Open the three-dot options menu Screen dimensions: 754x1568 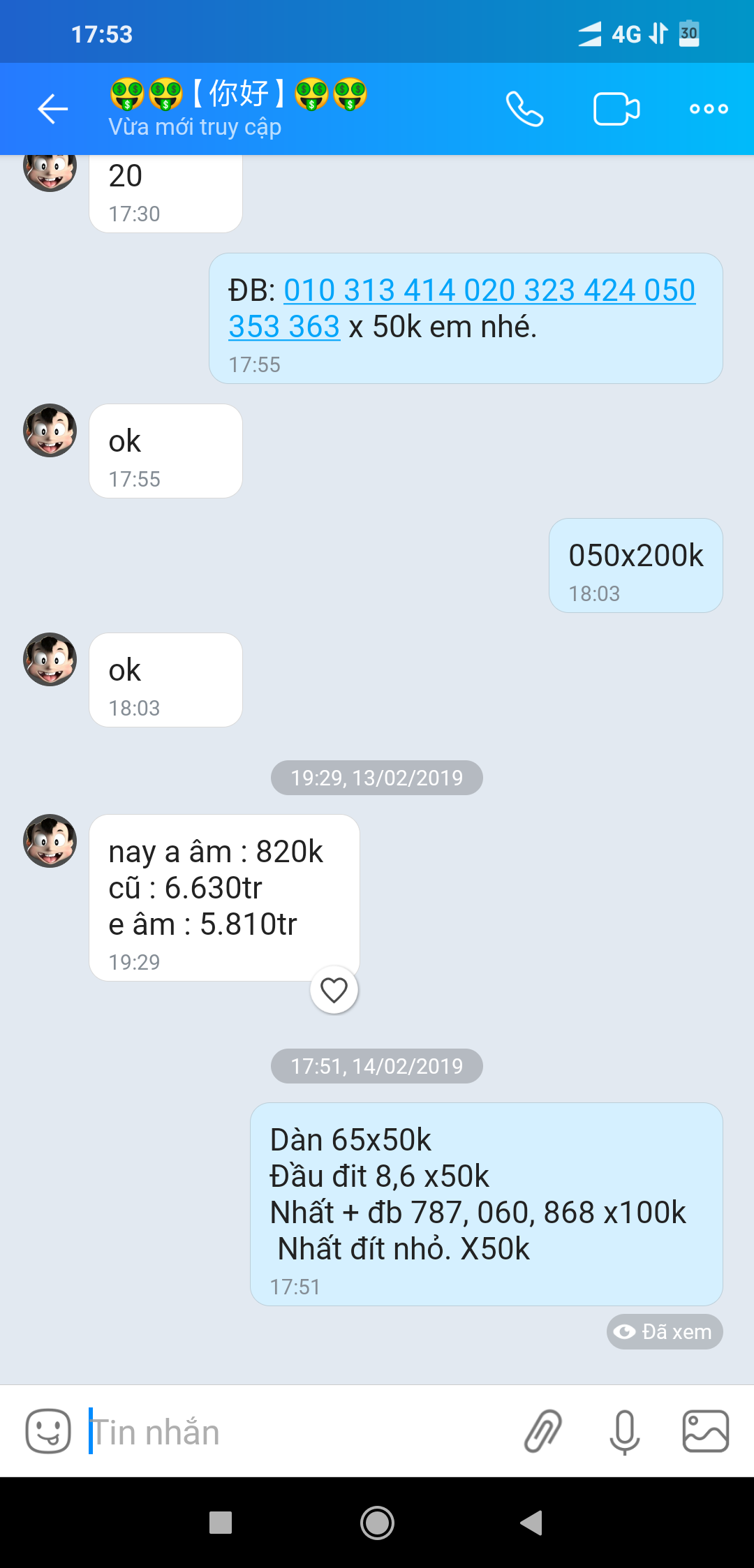pos(709,109)
